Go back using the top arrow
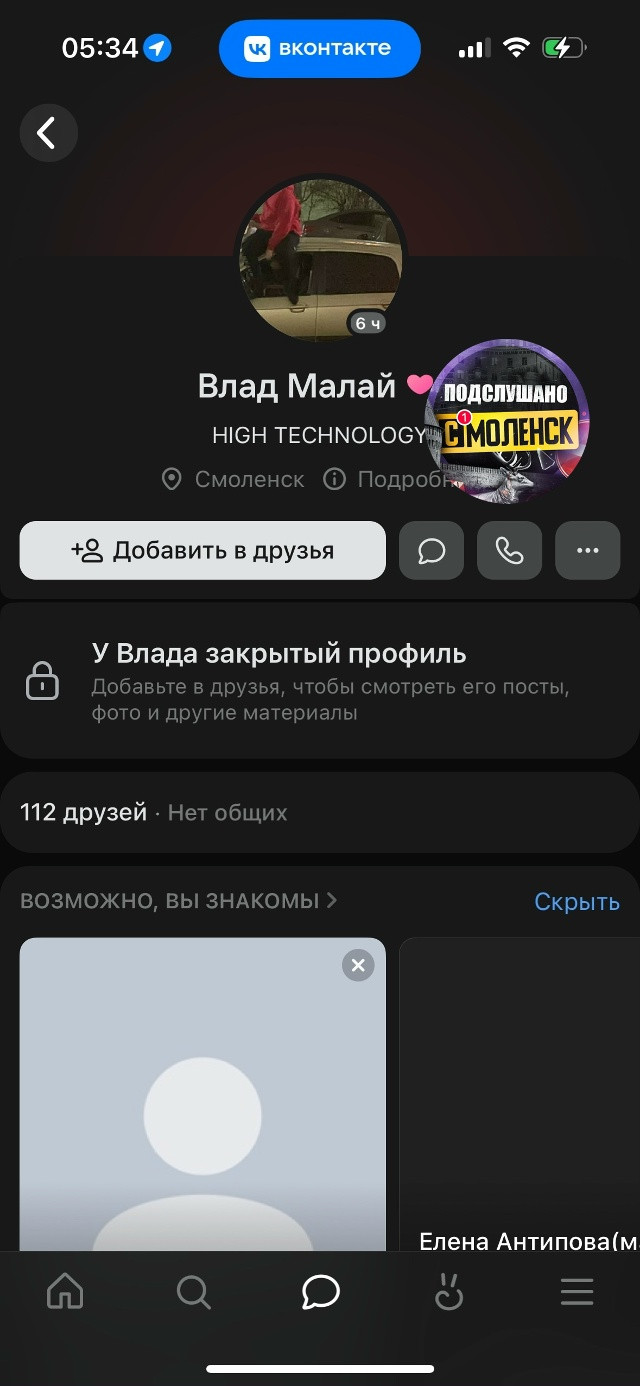Viewport: 640px width, 1386px height. pos(48,133)
